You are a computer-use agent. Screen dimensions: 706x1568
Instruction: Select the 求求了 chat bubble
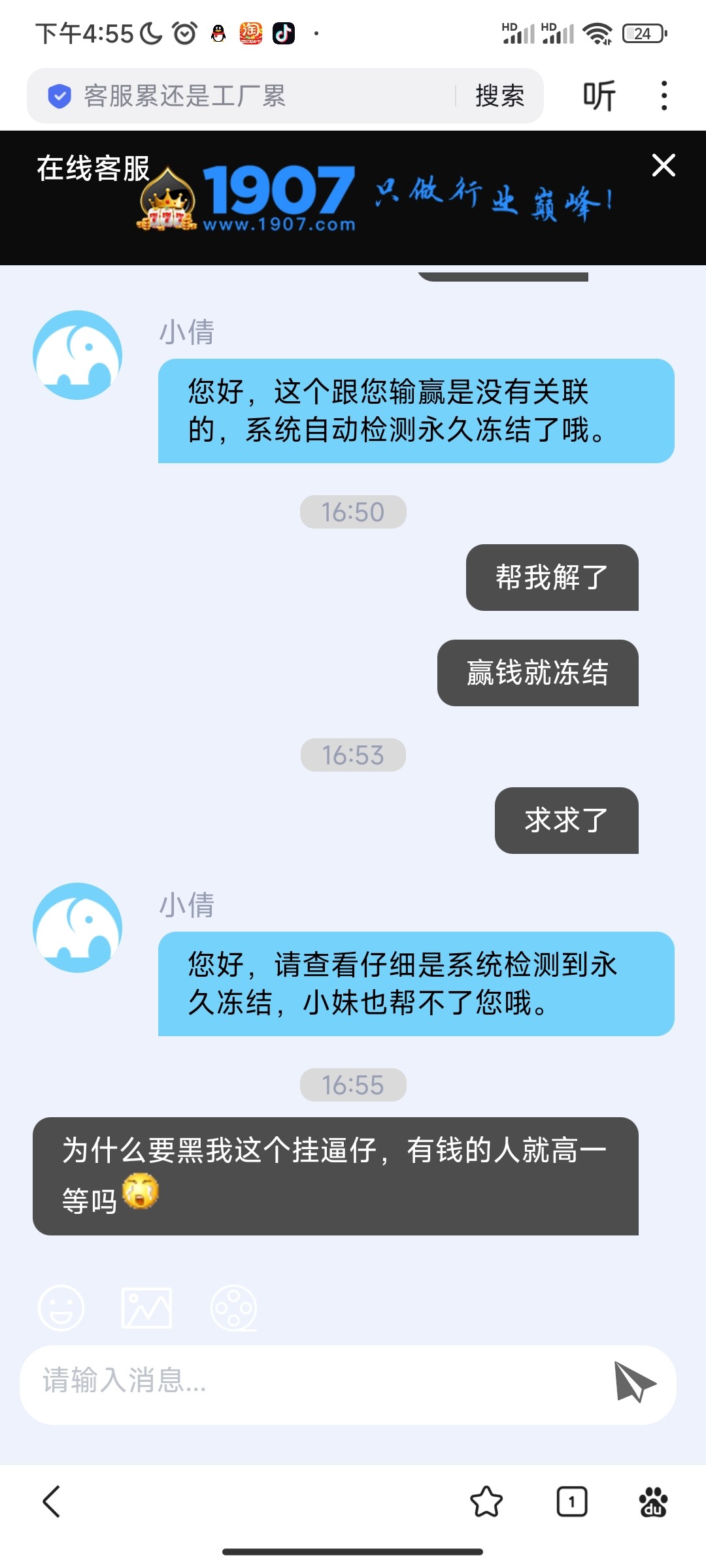click(x=566, y=822)
